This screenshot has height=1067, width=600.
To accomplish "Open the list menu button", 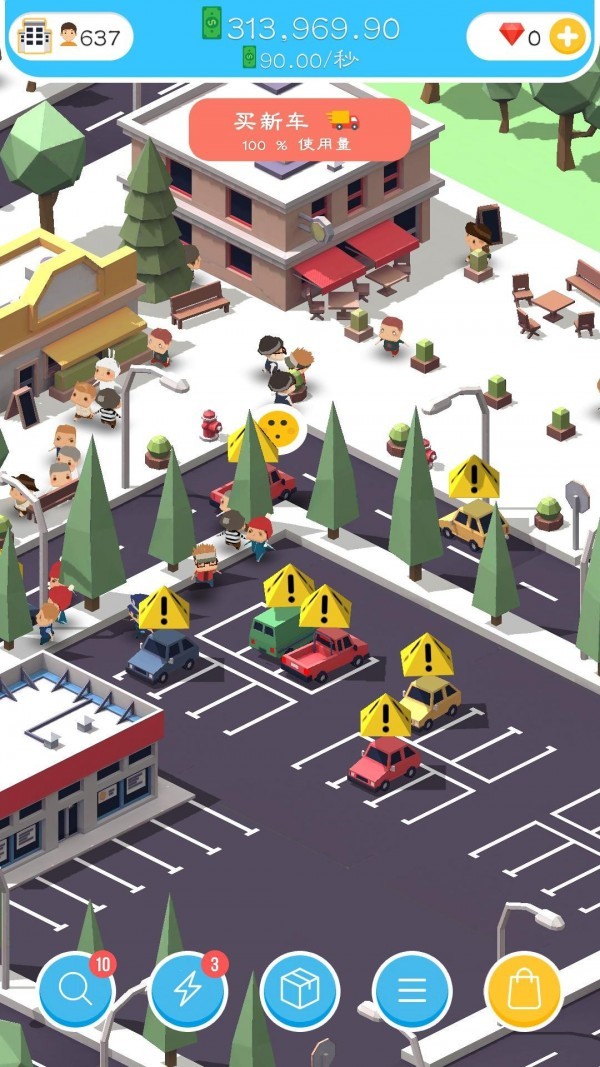I will [412, 990].
